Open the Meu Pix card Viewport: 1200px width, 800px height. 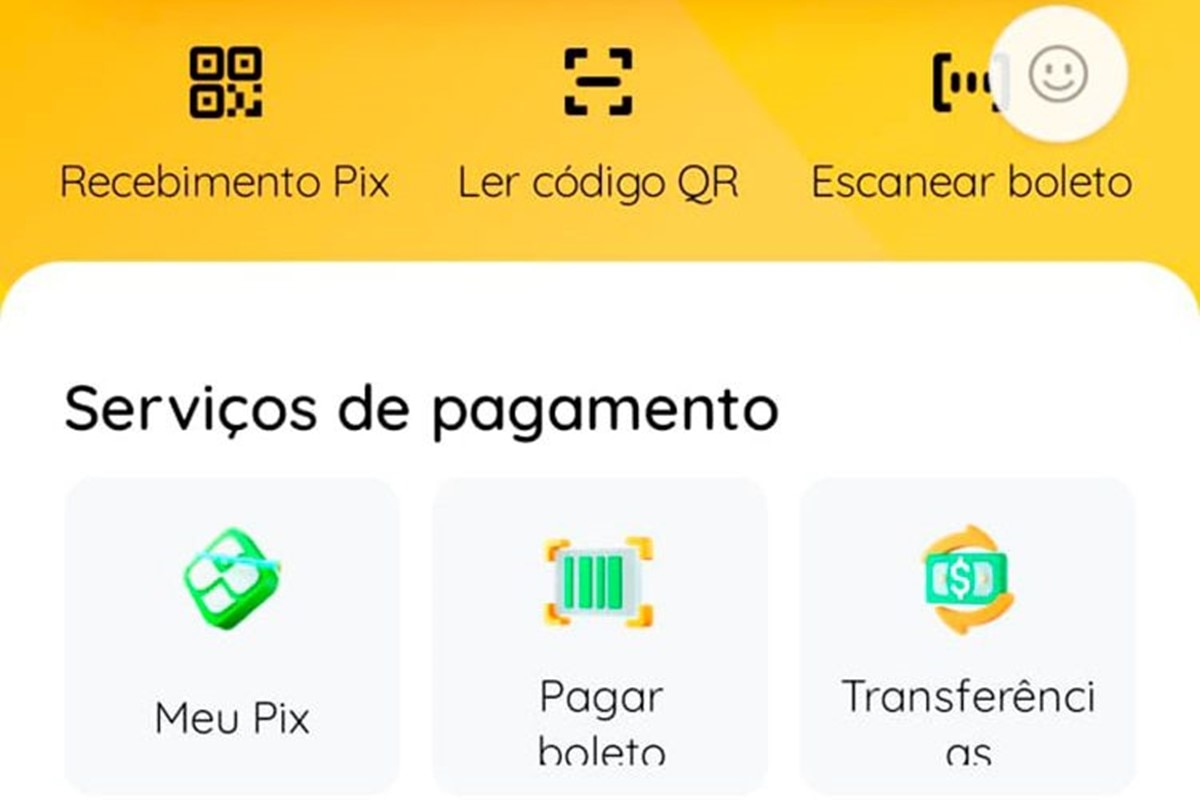(232, 635)
